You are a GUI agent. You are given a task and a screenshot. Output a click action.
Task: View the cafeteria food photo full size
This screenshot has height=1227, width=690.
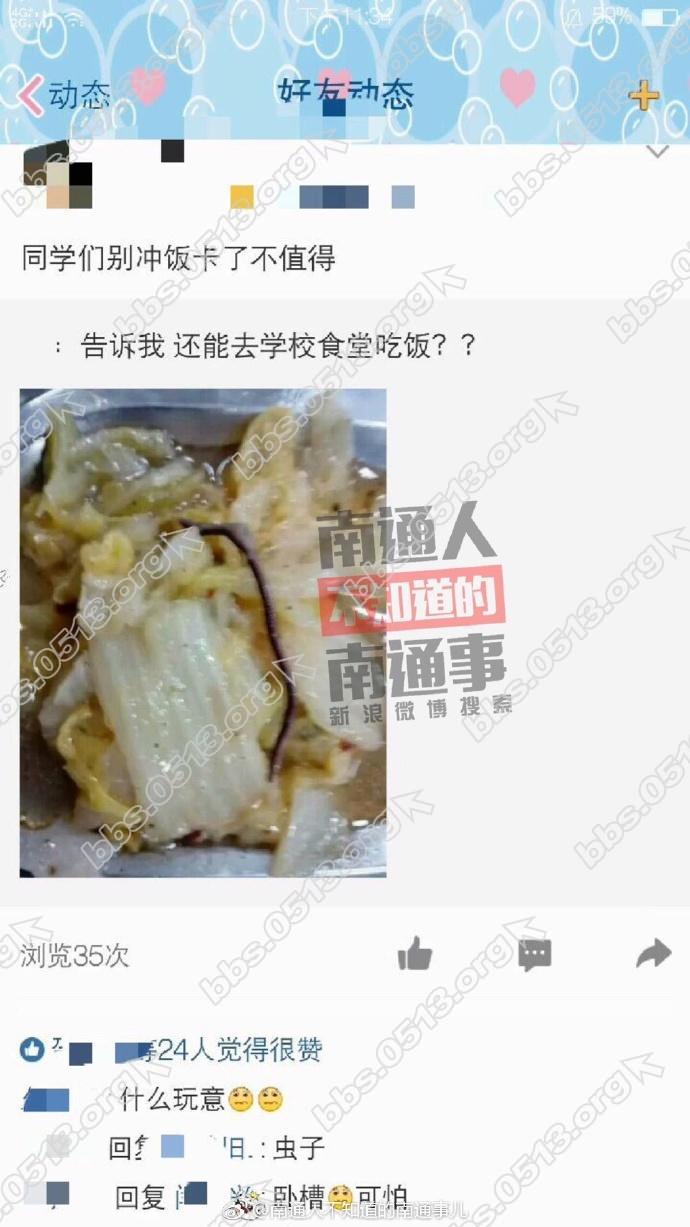(x=203, y=632)
